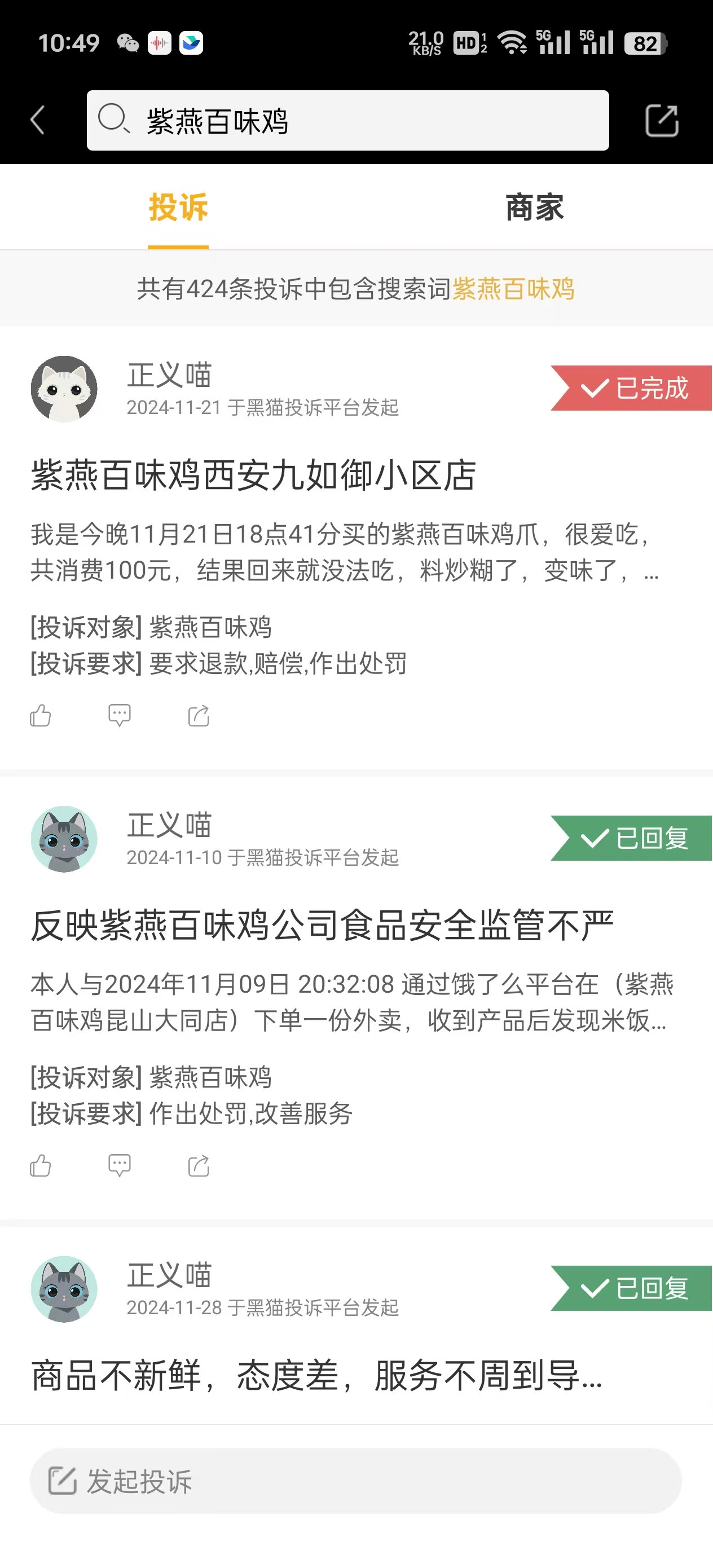View 正义喵 avatar on the 2024-11-21 complaint

(64, 389)
